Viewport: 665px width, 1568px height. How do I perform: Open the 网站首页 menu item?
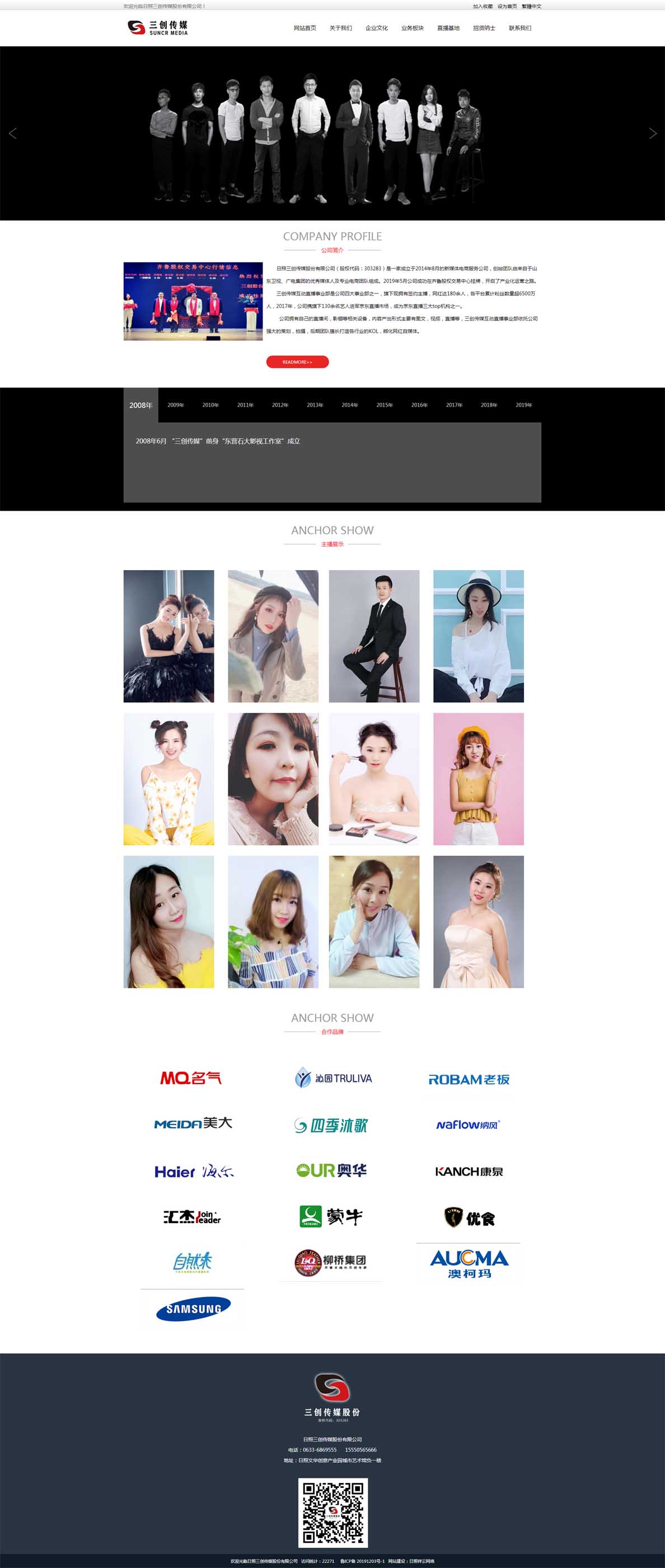305,28
